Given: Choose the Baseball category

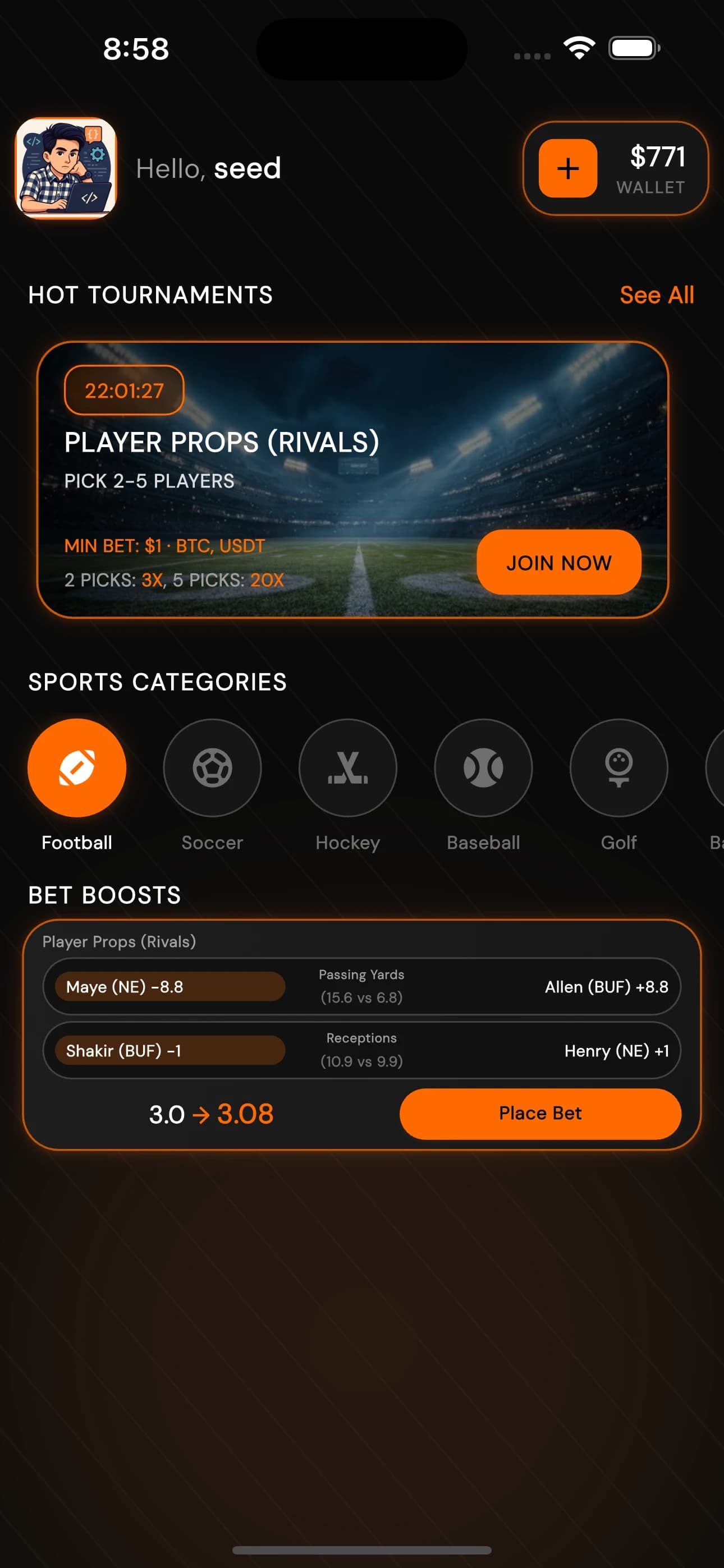Looking at the screenshot, I should [x=483, y=767].
